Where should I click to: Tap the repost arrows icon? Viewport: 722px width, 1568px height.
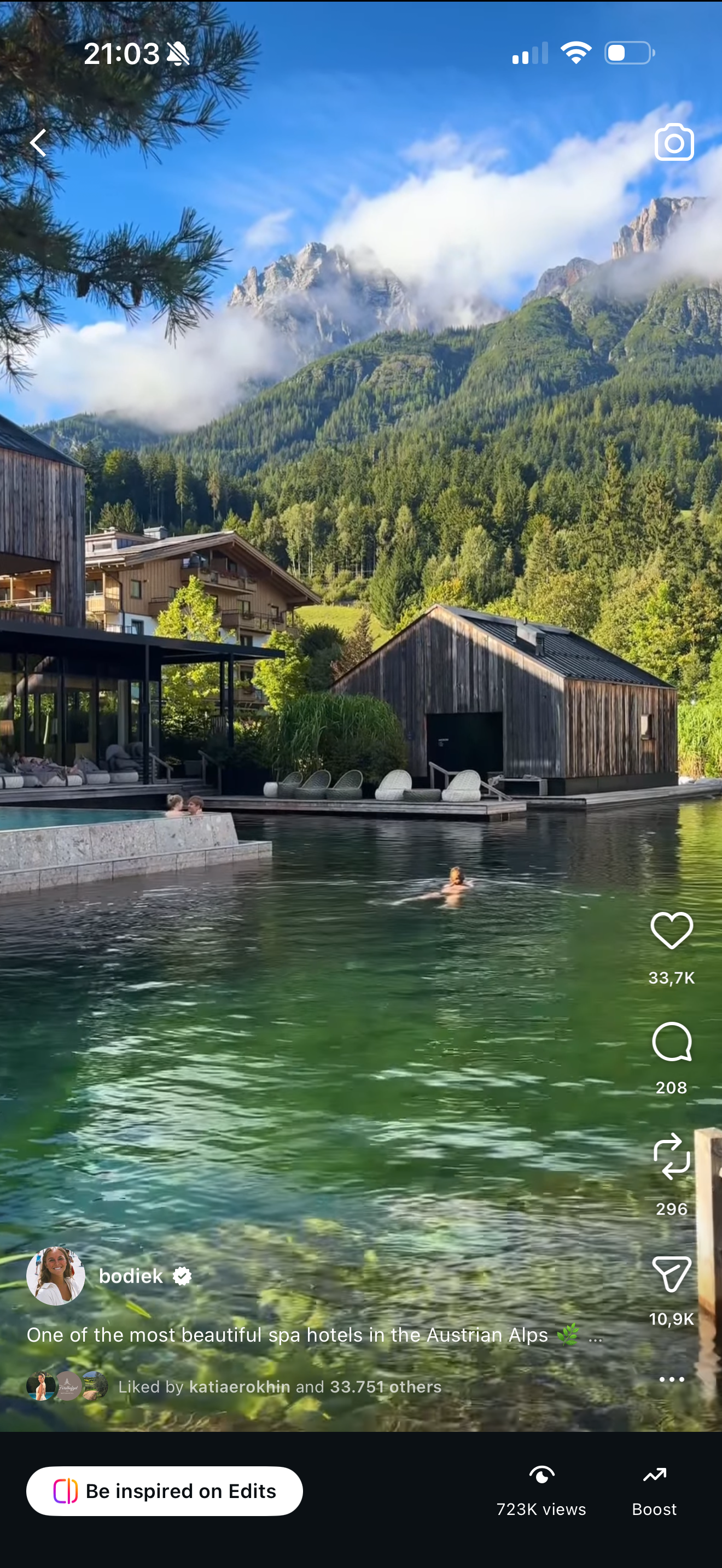[671, 1156]
